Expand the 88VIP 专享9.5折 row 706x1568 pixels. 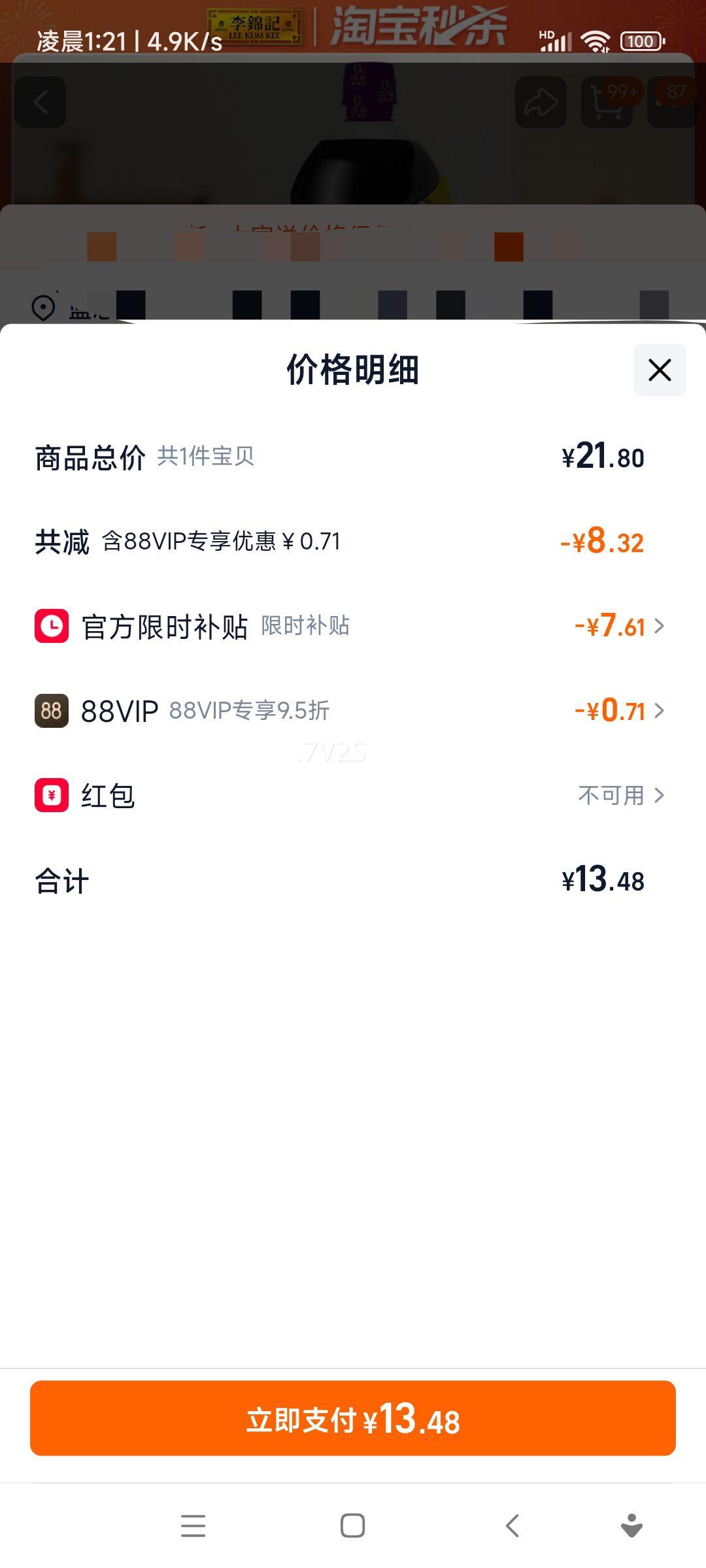pos(660,711)
